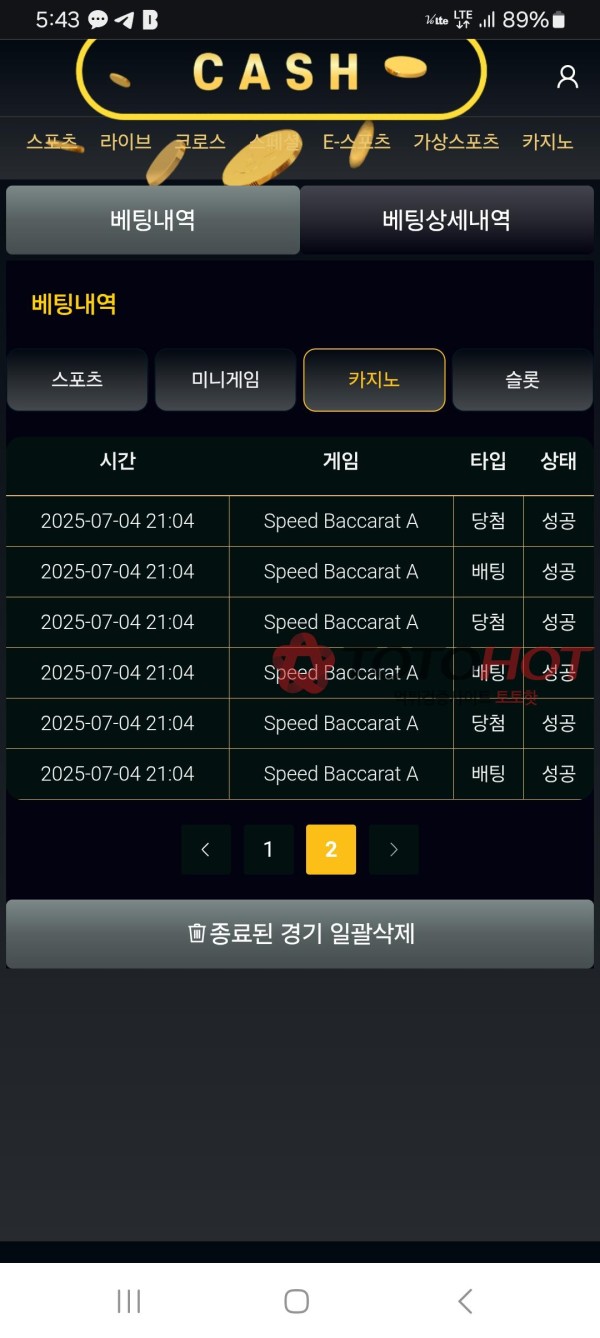
Task: Go to 라이브 section
Action: point(126,142)
